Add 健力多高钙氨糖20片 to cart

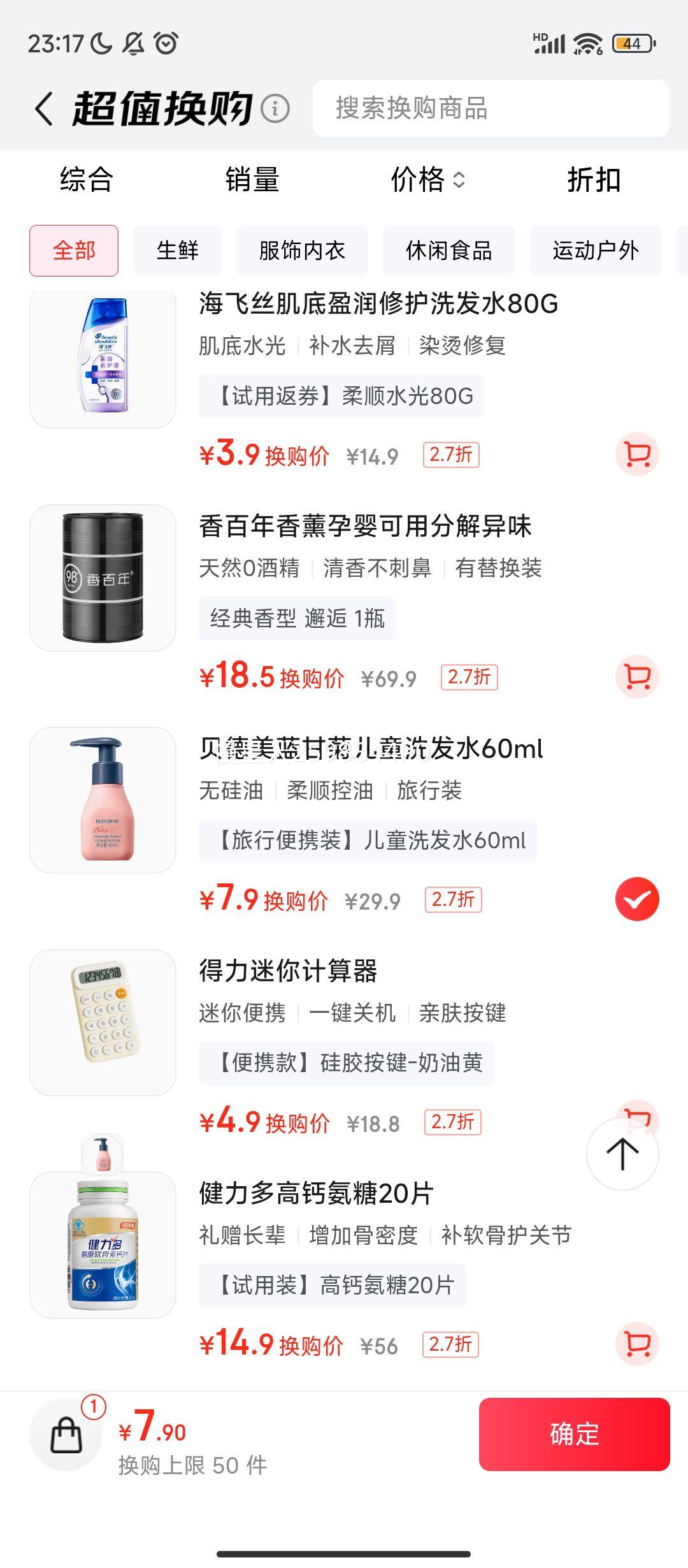click(637, 1344)
